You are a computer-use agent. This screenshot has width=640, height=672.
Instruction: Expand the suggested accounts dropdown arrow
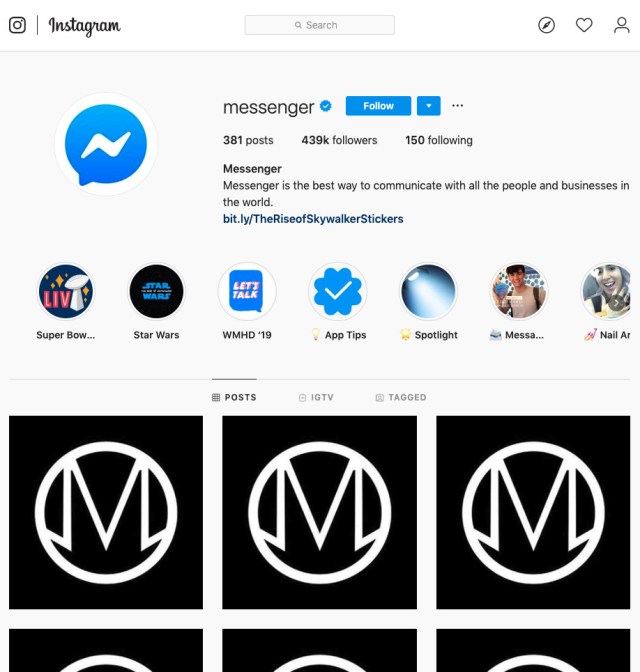coord(428,106)
